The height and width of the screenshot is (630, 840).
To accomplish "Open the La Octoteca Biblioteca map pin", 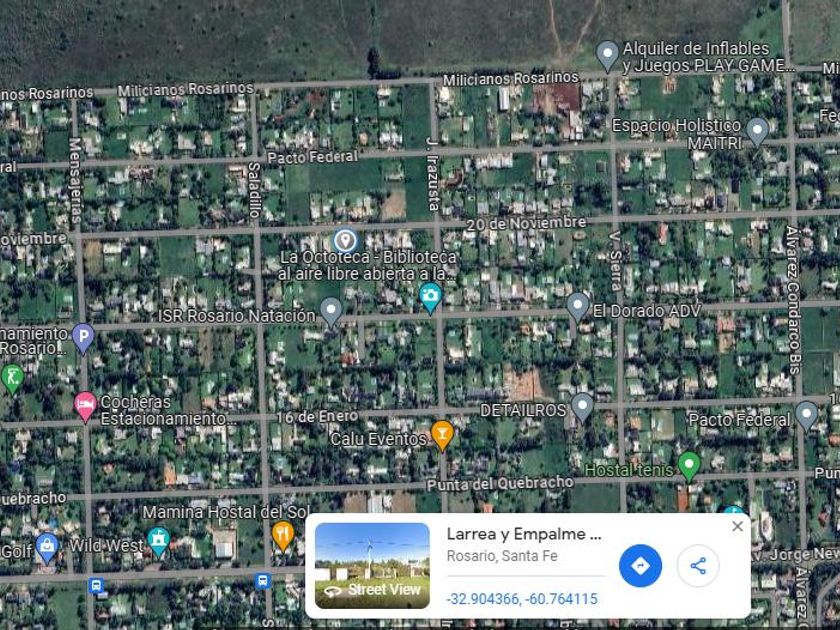I will click(x=345, y=240).
